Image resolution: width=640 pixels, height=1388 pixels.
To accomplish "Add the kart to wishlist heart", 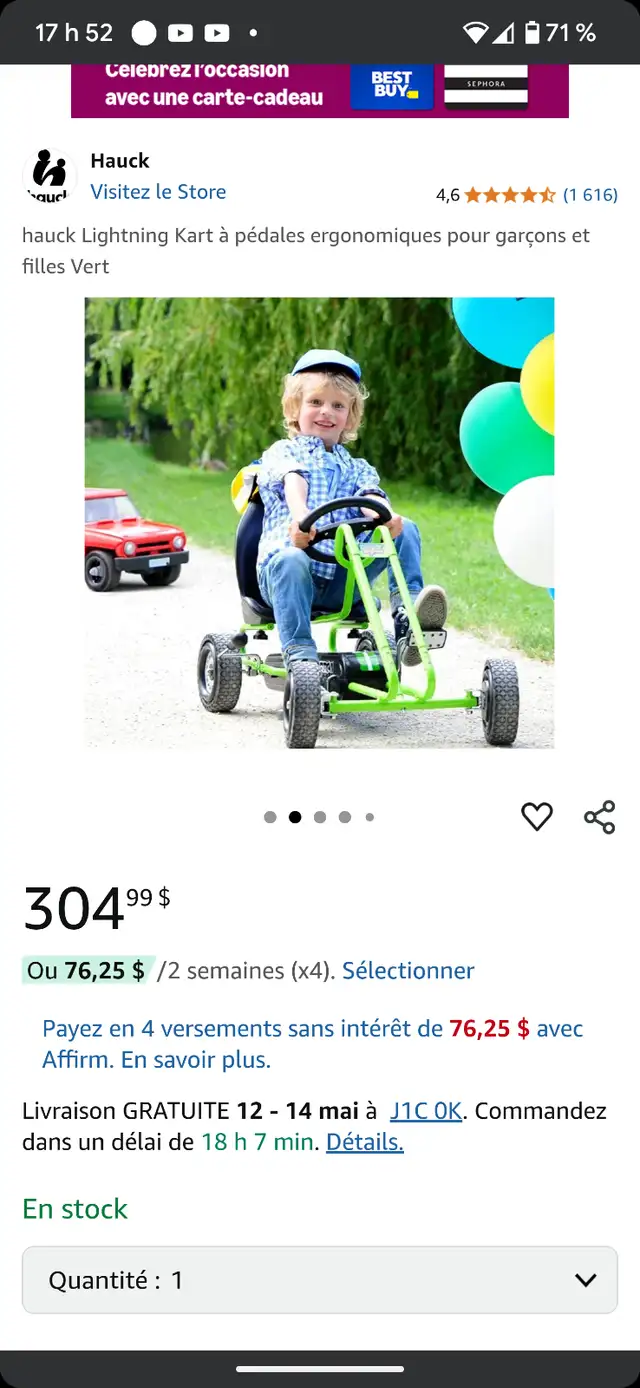I will point(537,817).
